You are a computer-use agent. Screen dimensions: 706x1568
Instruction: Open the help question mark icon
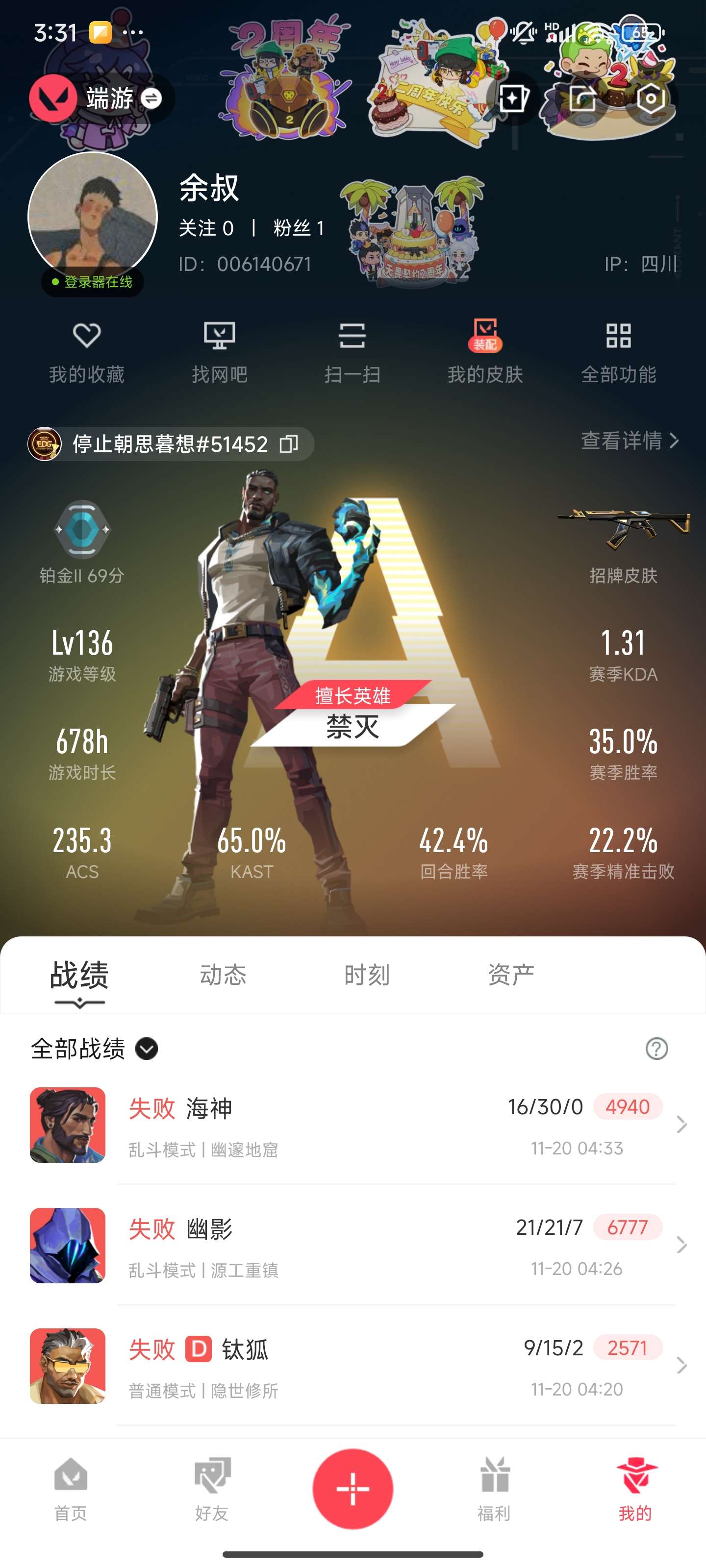656,1049
